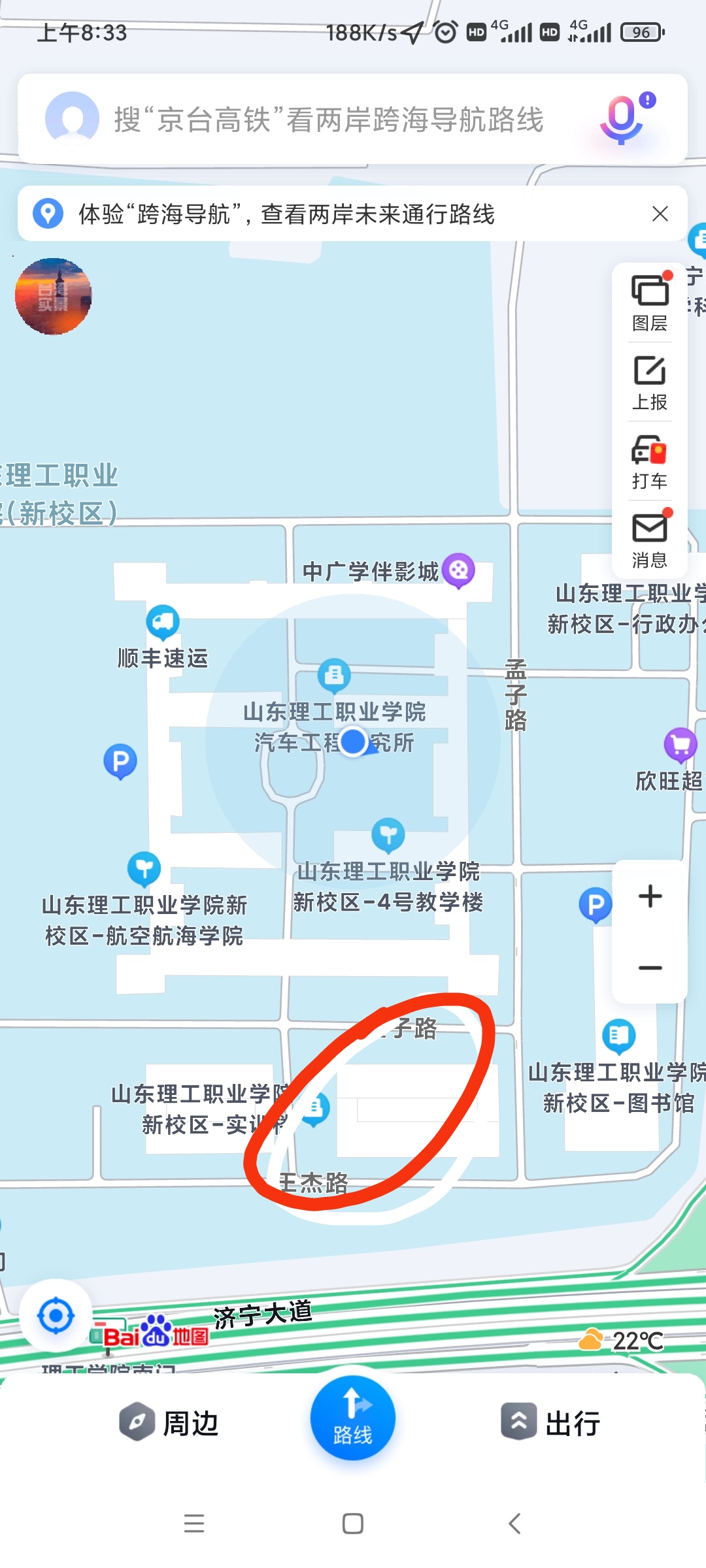Go back with system back button
706x1568 pixels.
pos(514,1524)
